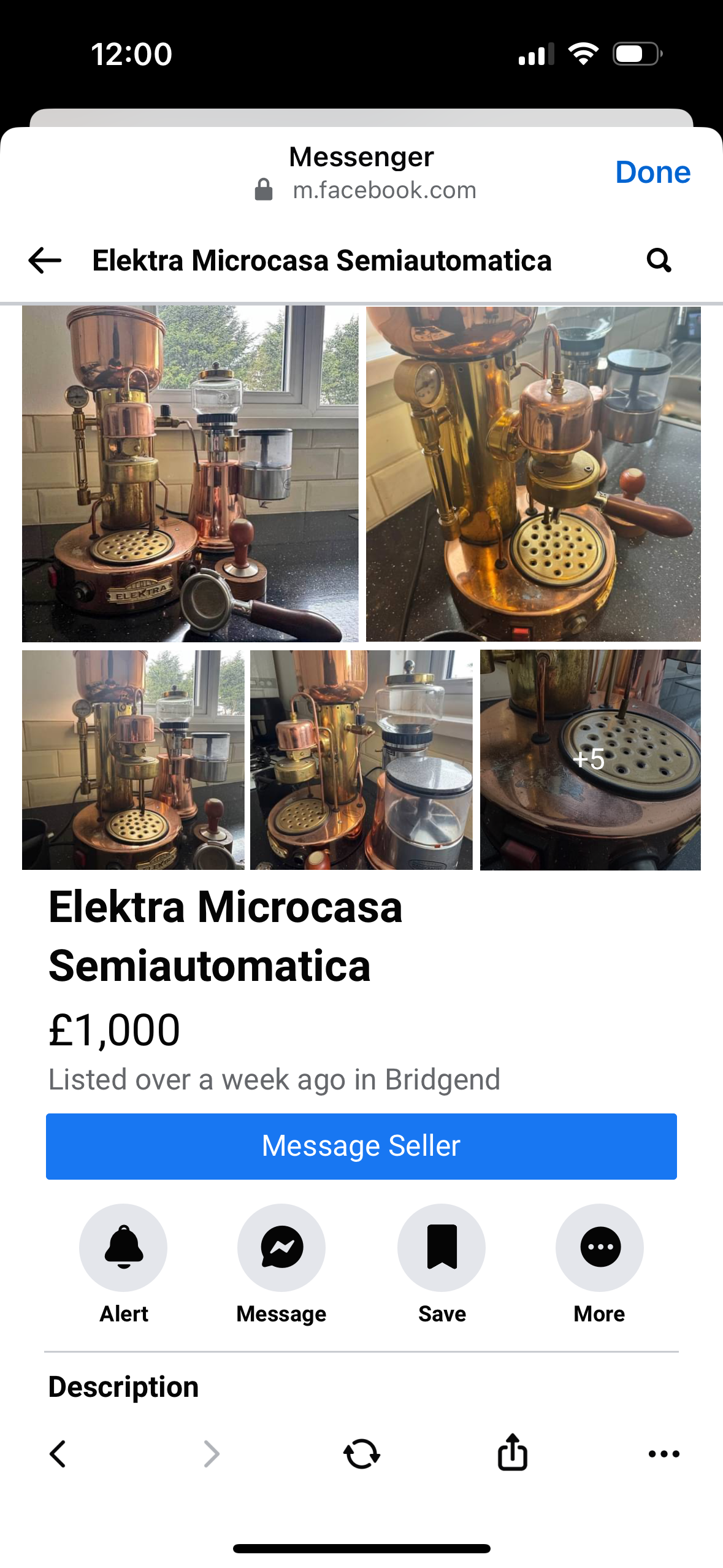Open the browser toolbar overflow menu

pos(664,1454)
